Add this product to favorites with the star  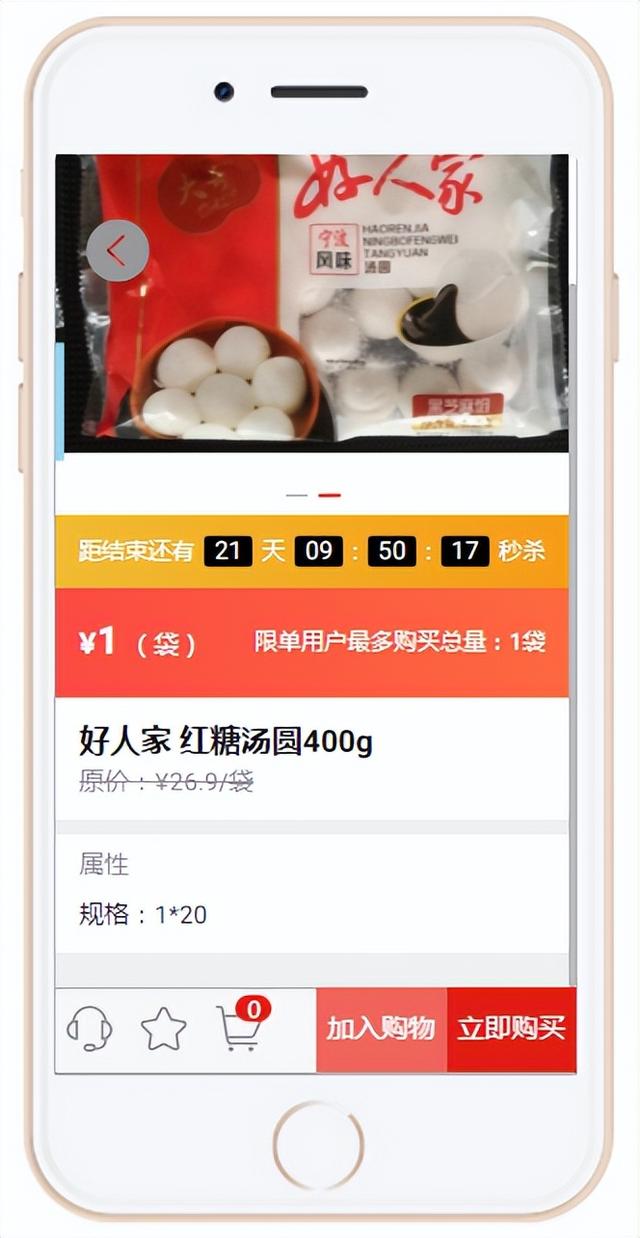coord(164,1029)
